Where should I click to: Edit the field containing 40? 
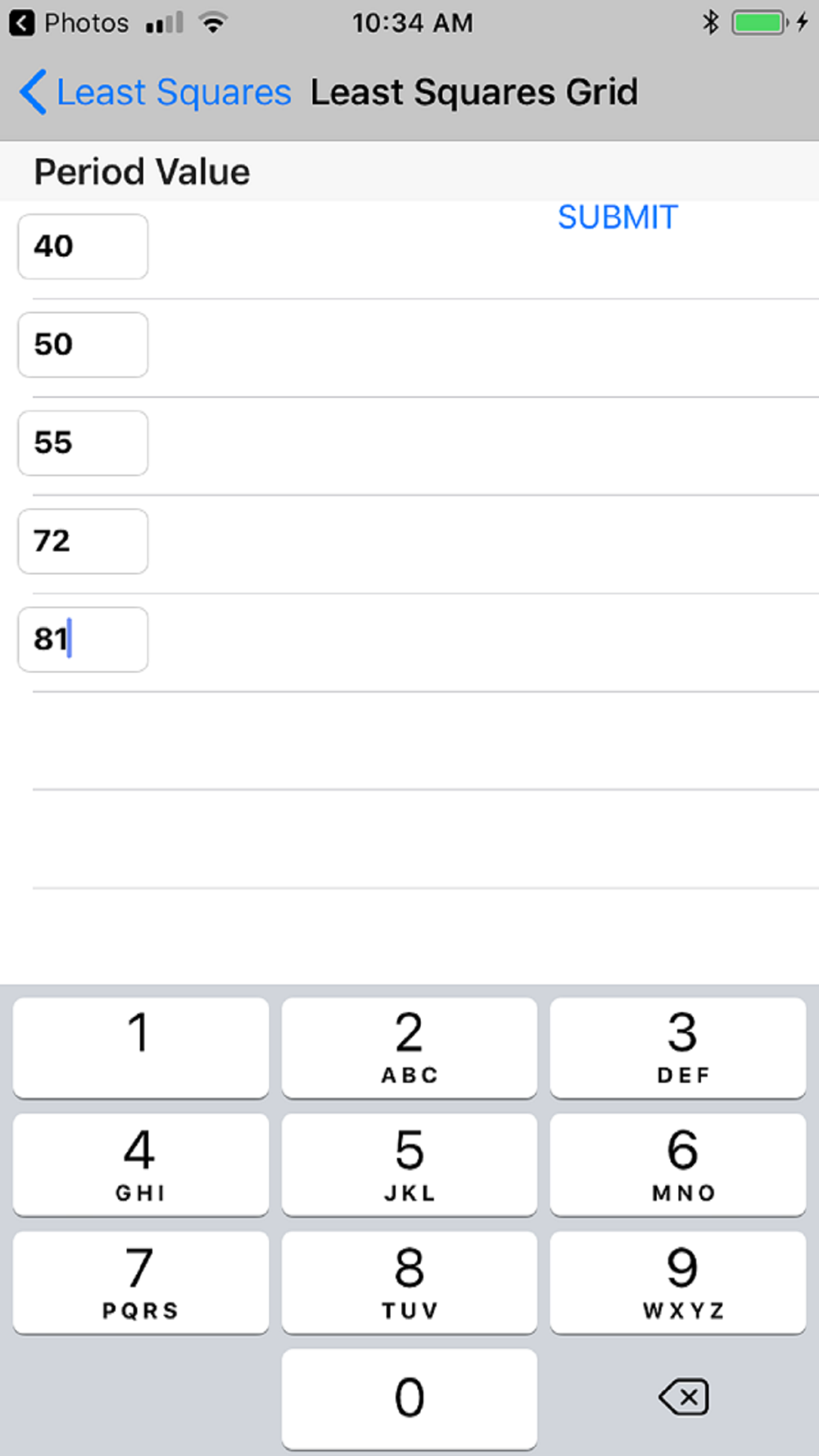coord(83,246)
